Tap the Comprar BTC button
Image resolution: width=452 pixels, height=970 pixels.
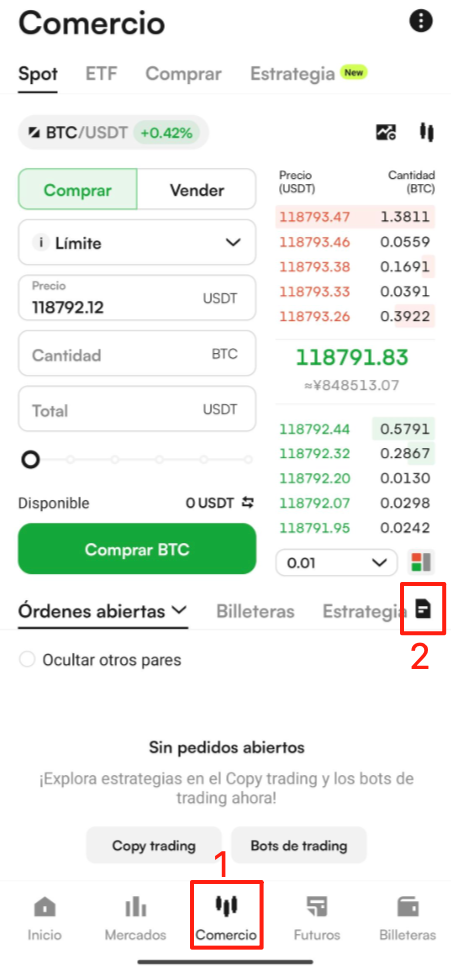point(137,549)
